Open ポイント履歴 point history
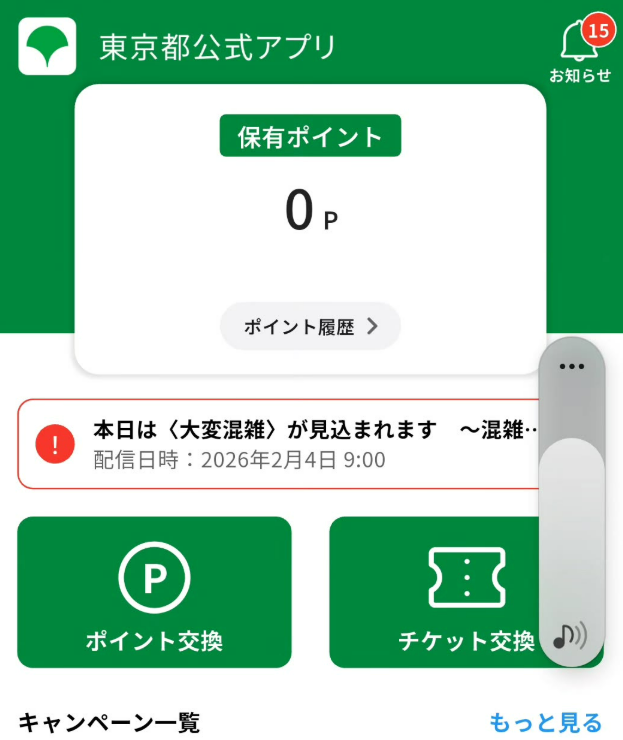This screenshot has height=740, width=623. [310, 326]
